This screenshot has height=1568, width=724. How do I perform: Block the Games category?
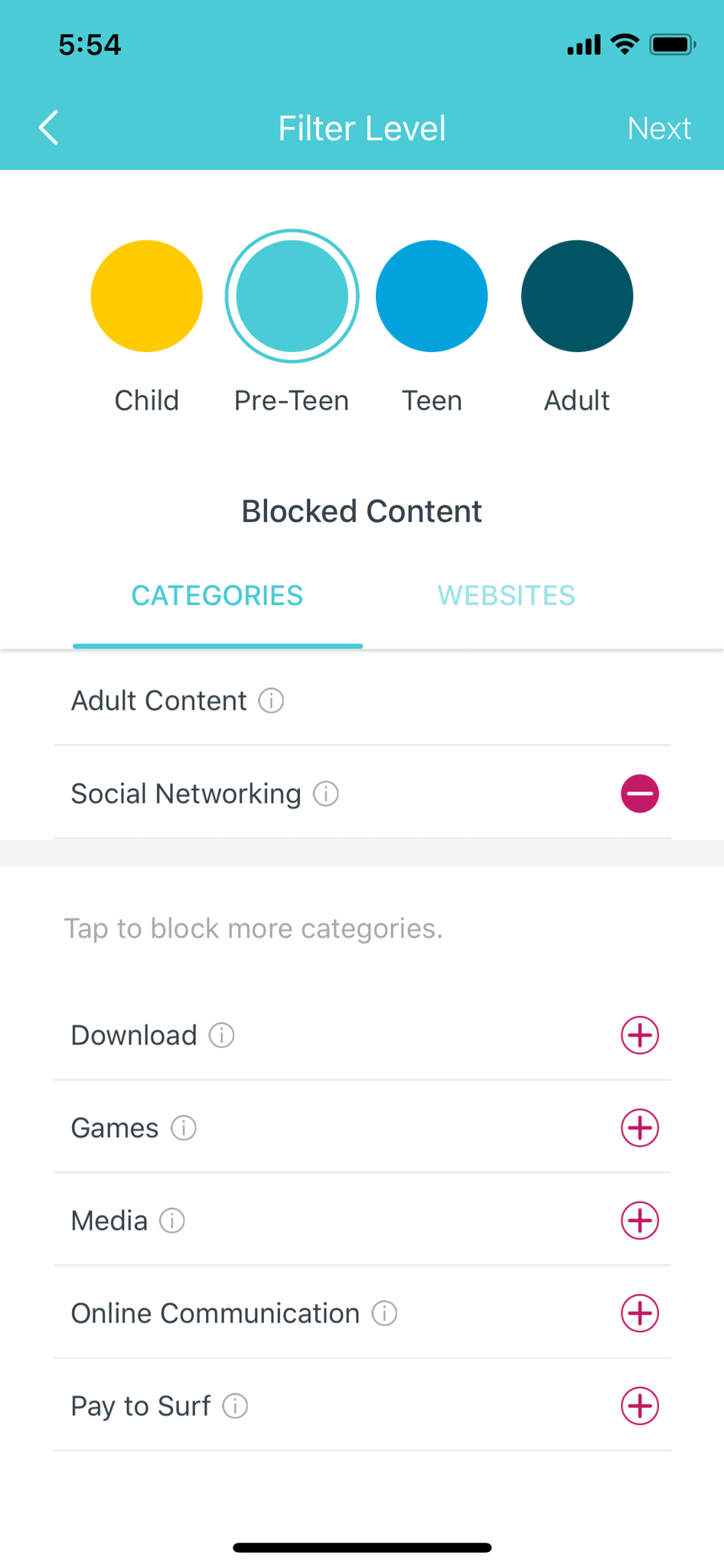(640, 1128)
